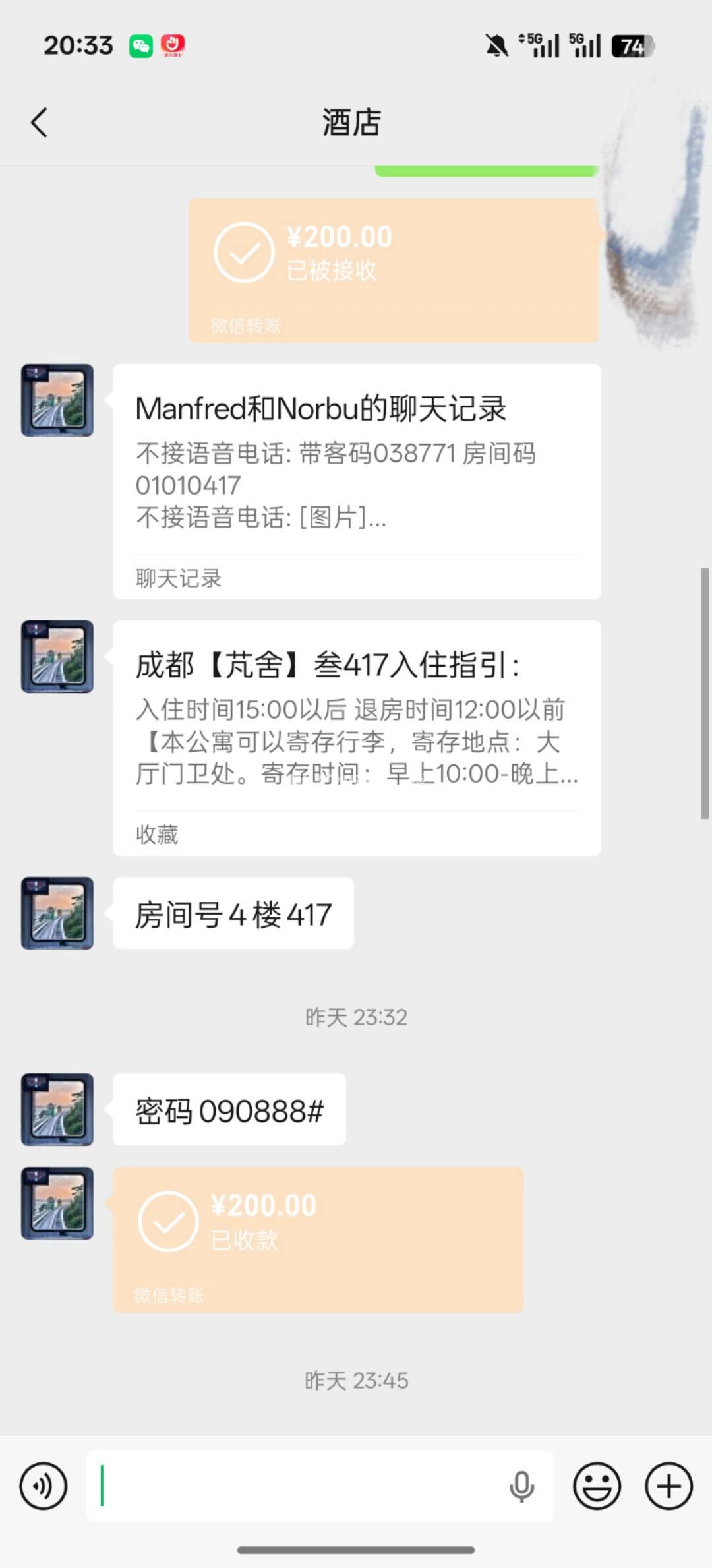Switch to voice message input
Viewport: 712px width, 1568px height.
(44, 1486)
